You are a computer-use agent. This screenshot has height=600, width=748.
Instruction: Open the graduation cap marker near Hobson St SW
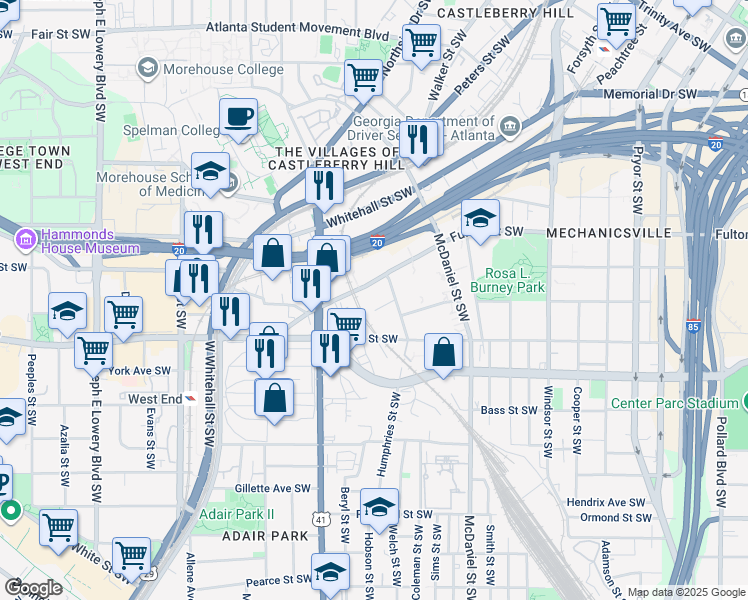point(379,510)
